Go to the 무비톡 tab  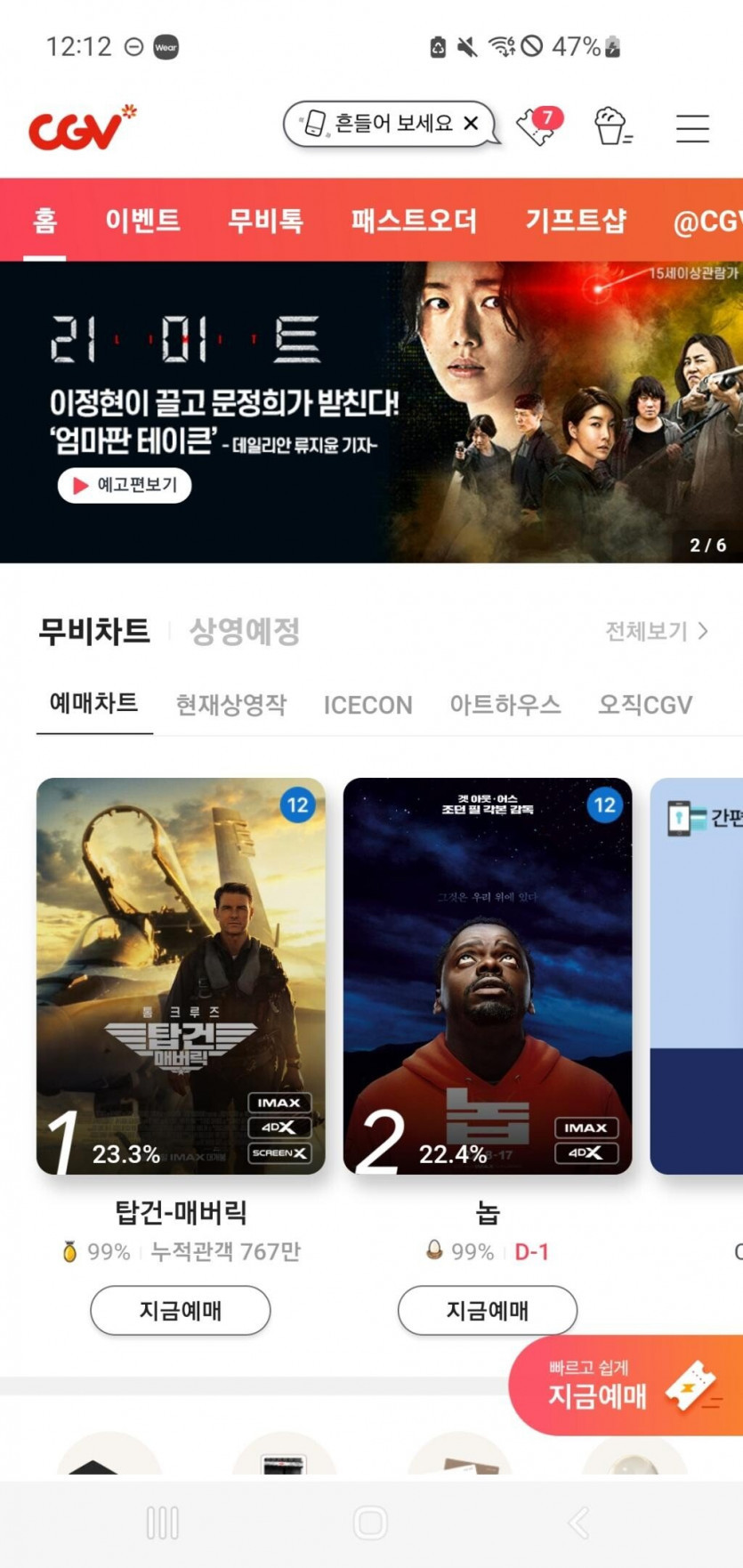coord(265,220)
